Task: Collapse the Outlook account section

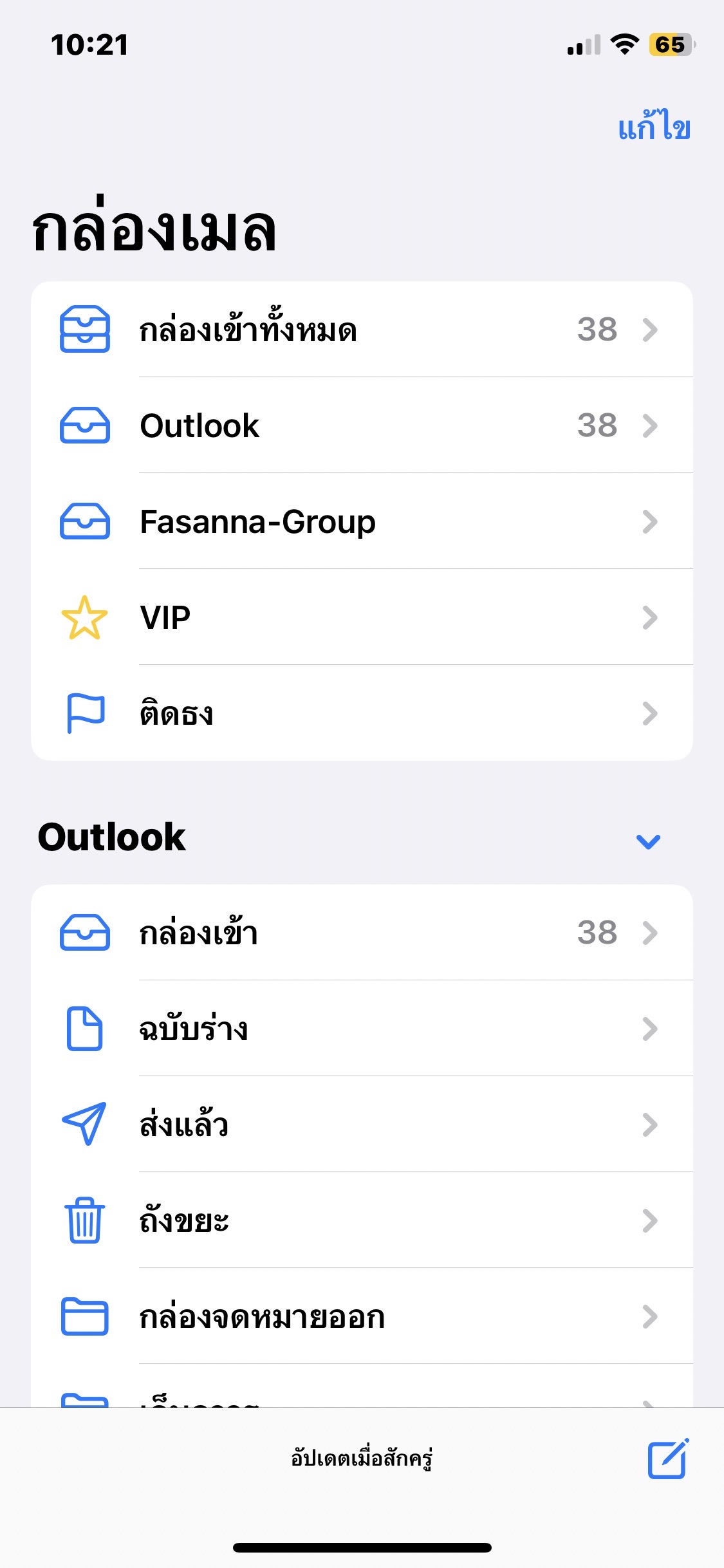Action: point(648,841)
